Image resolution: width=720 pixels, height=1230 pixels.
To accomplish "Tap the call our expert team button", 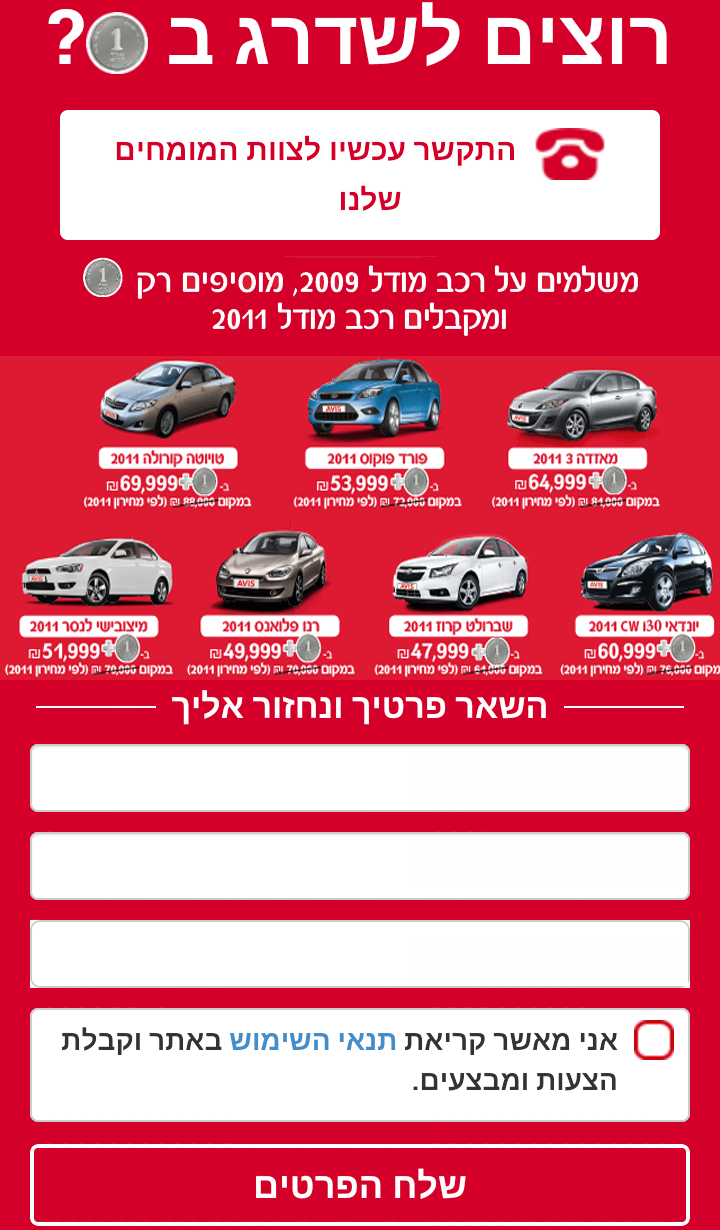I will 360,175.
